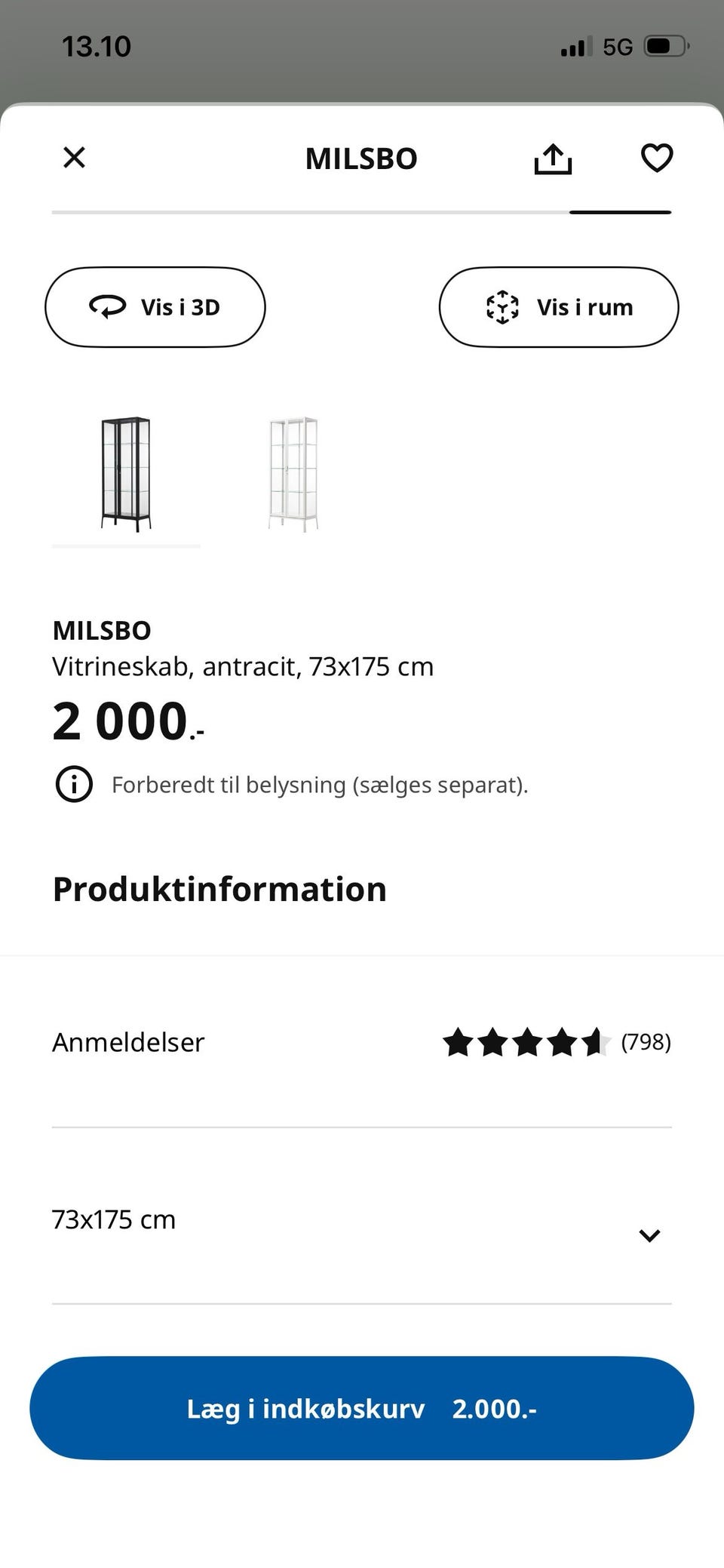
Task: Select the anthracite cabinet variant thumbnail
Action: tap(125, 472)
